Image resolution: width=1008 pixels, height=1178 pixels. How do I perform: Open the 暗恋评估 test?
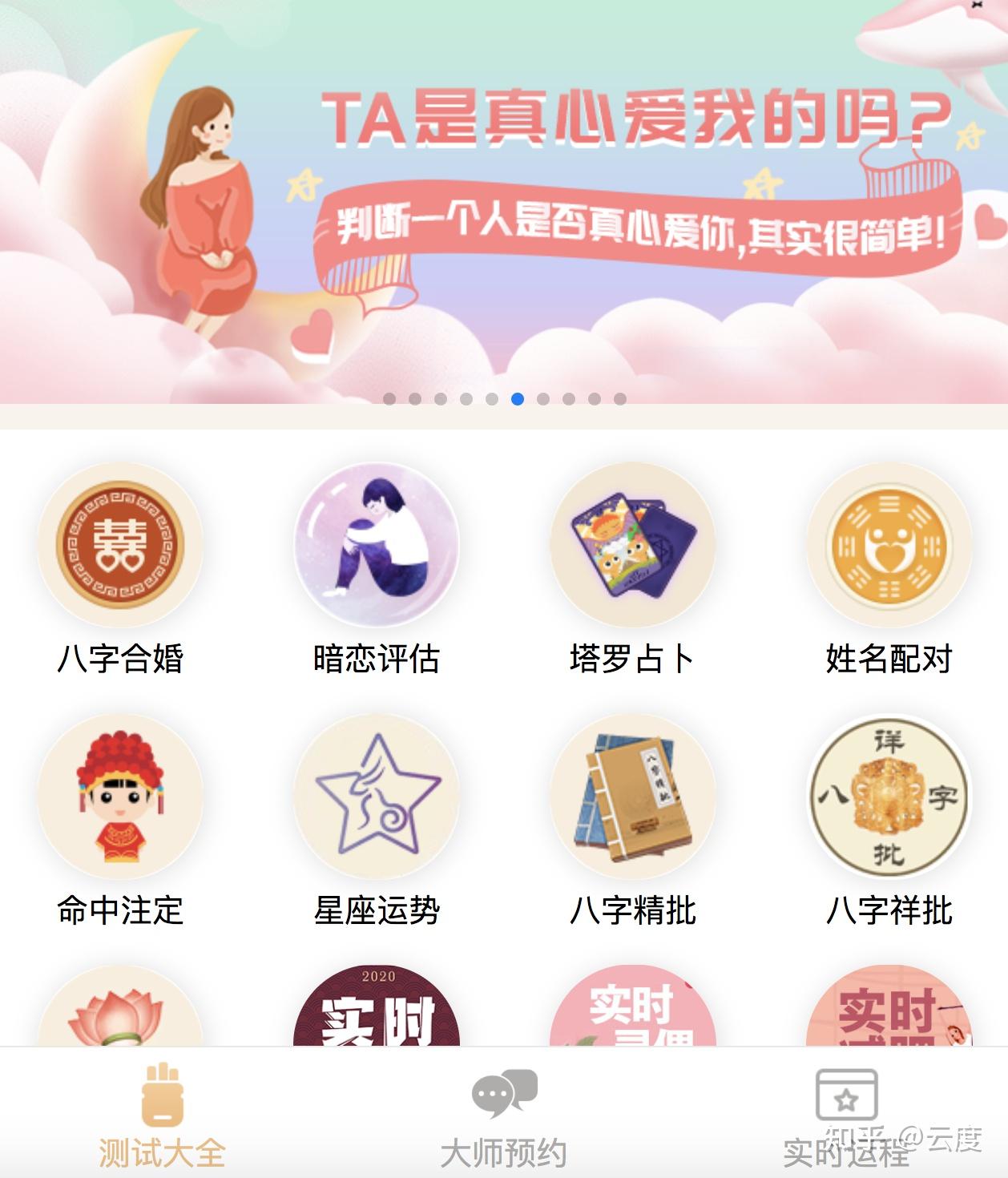pyautogui.click(x=377, y=545)
